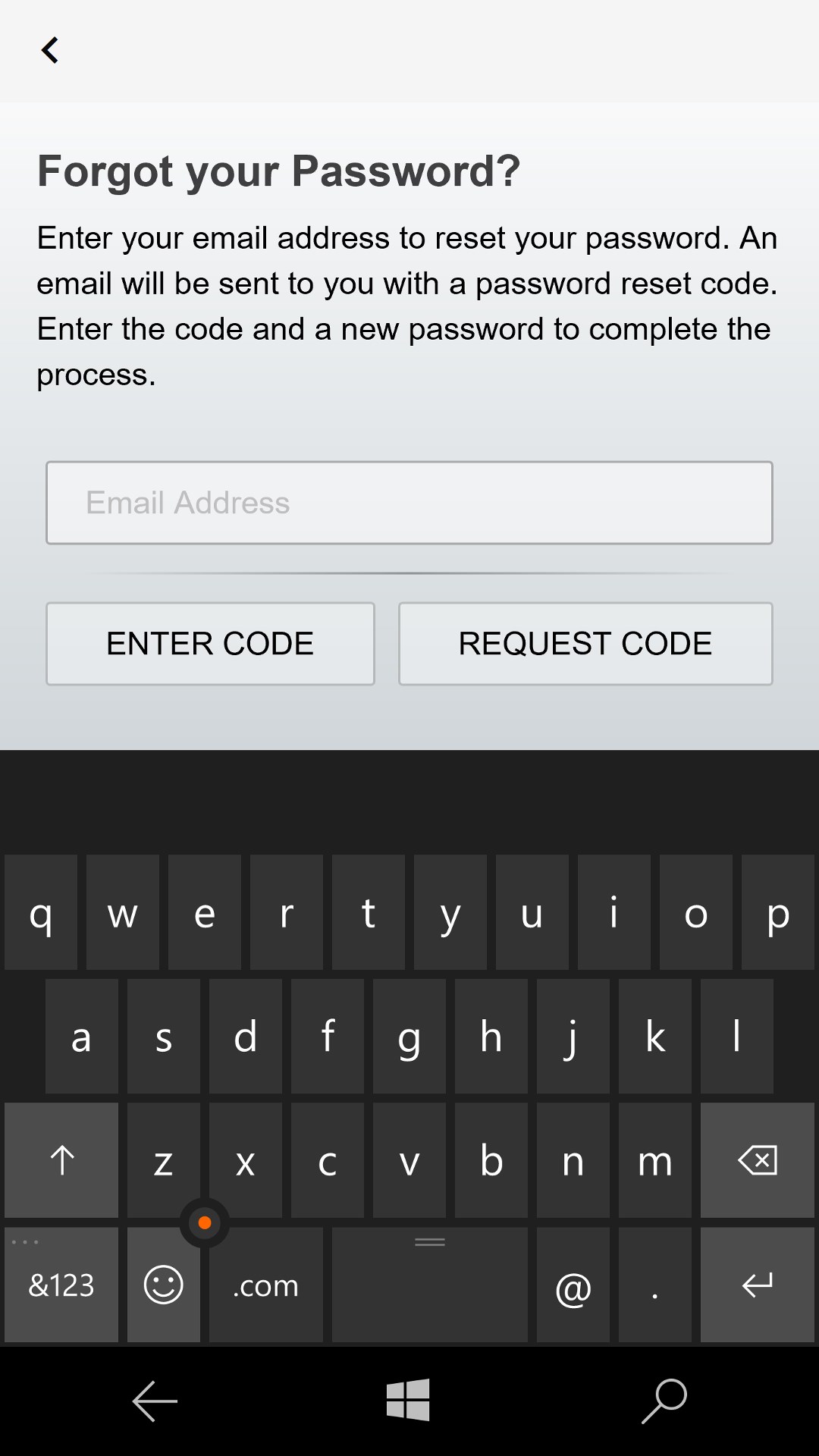
Task: Open search from the navigation bar
Action: coord(664,1400)
